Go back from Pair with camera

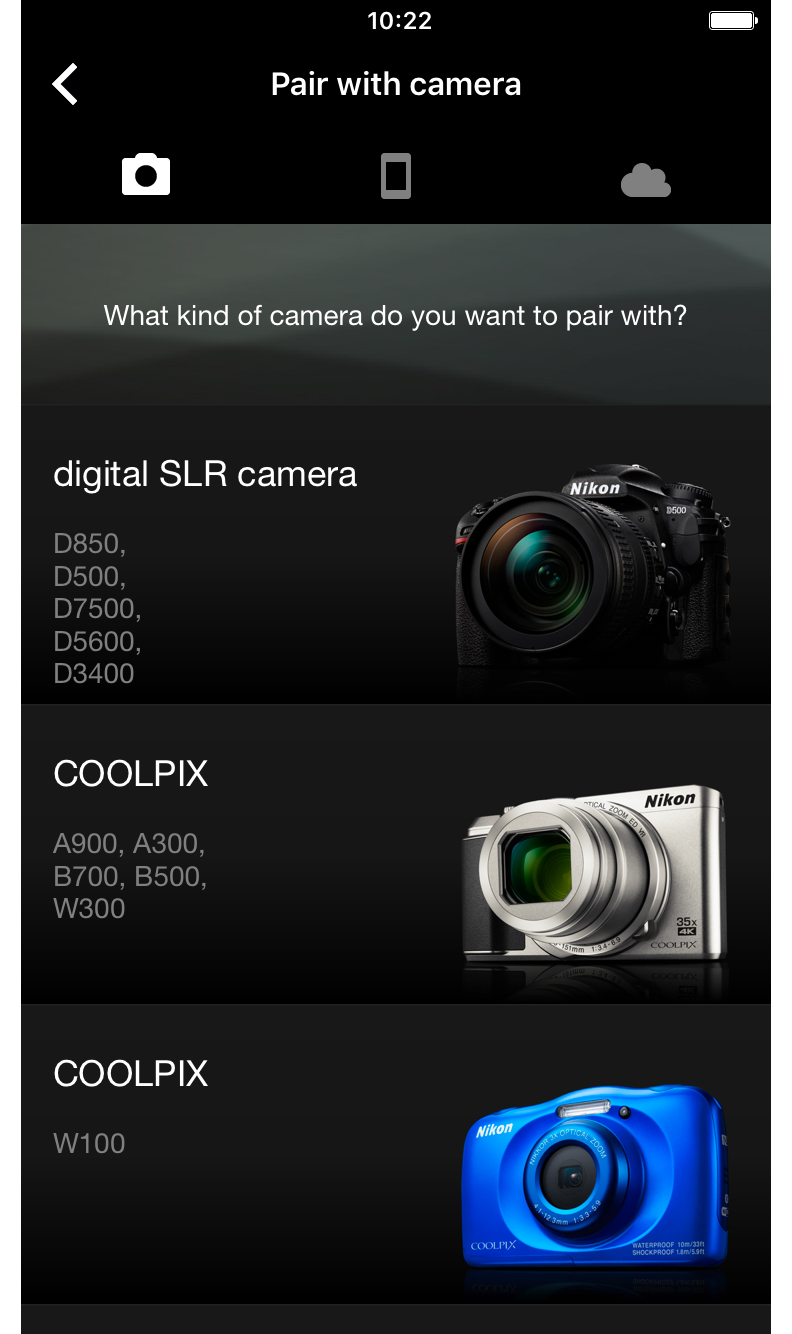point(65,84)
